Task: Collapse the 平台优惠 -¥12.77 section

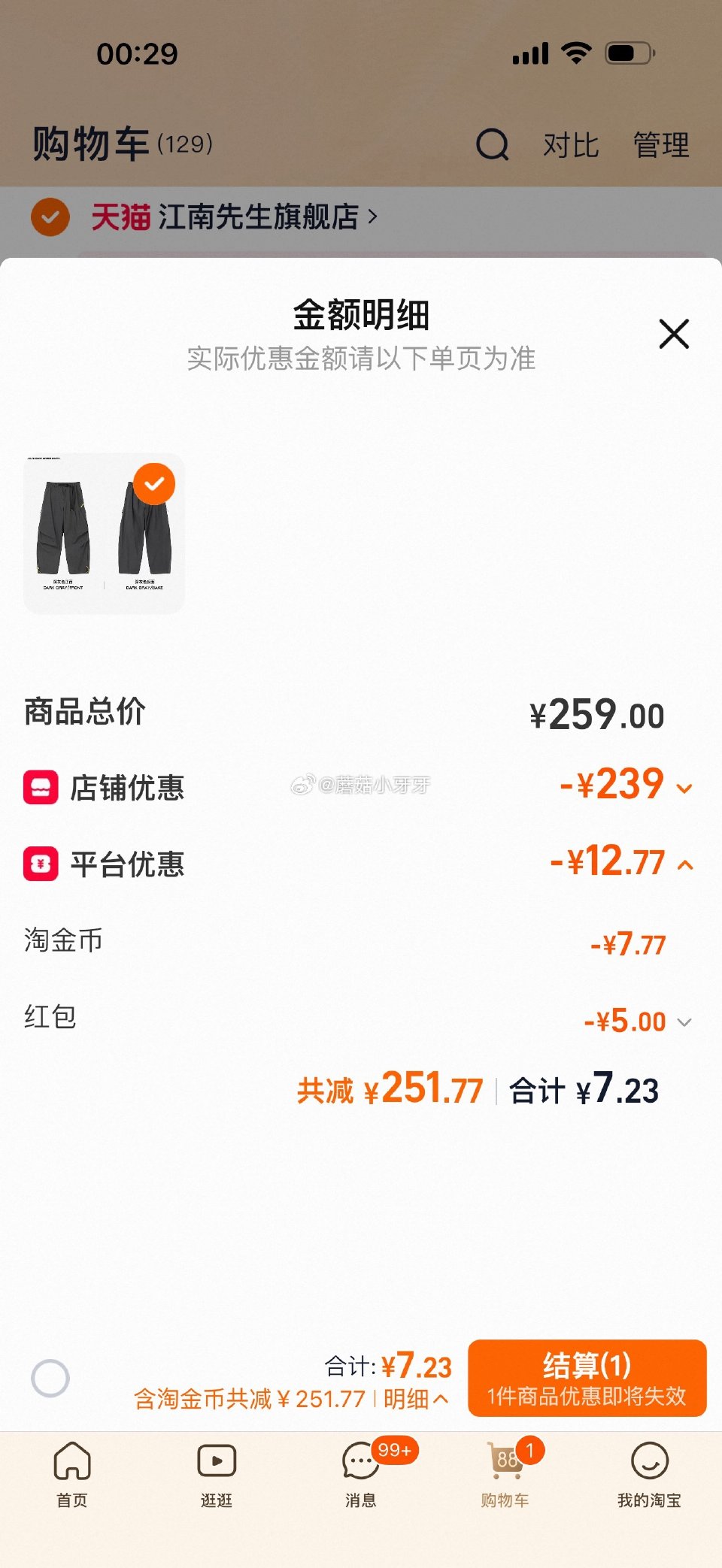Action: click(684, 865)
